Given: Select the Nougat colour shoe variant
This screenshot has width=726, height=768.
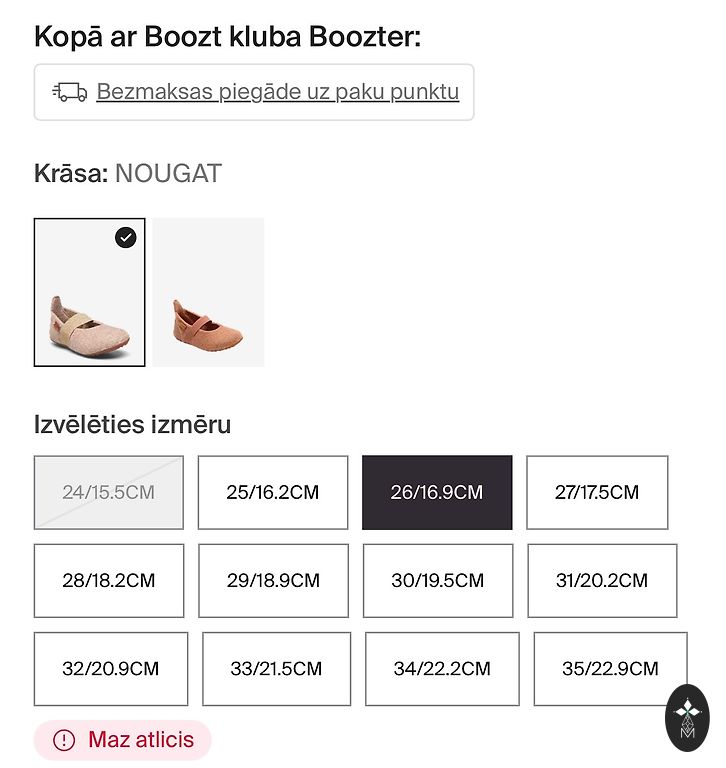Looking at the screenshot, I should click(89, 292).
